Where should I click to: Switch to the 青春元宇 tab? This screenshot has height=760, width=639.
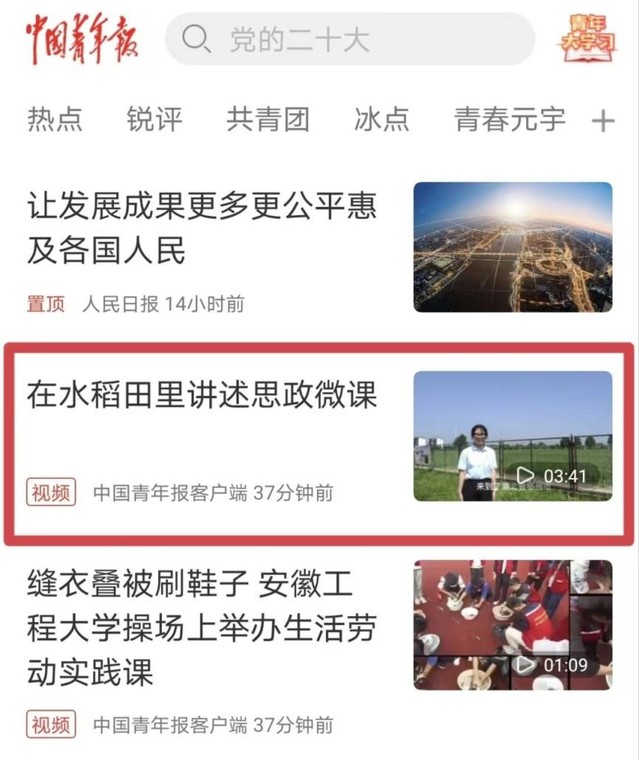[509, 120]
